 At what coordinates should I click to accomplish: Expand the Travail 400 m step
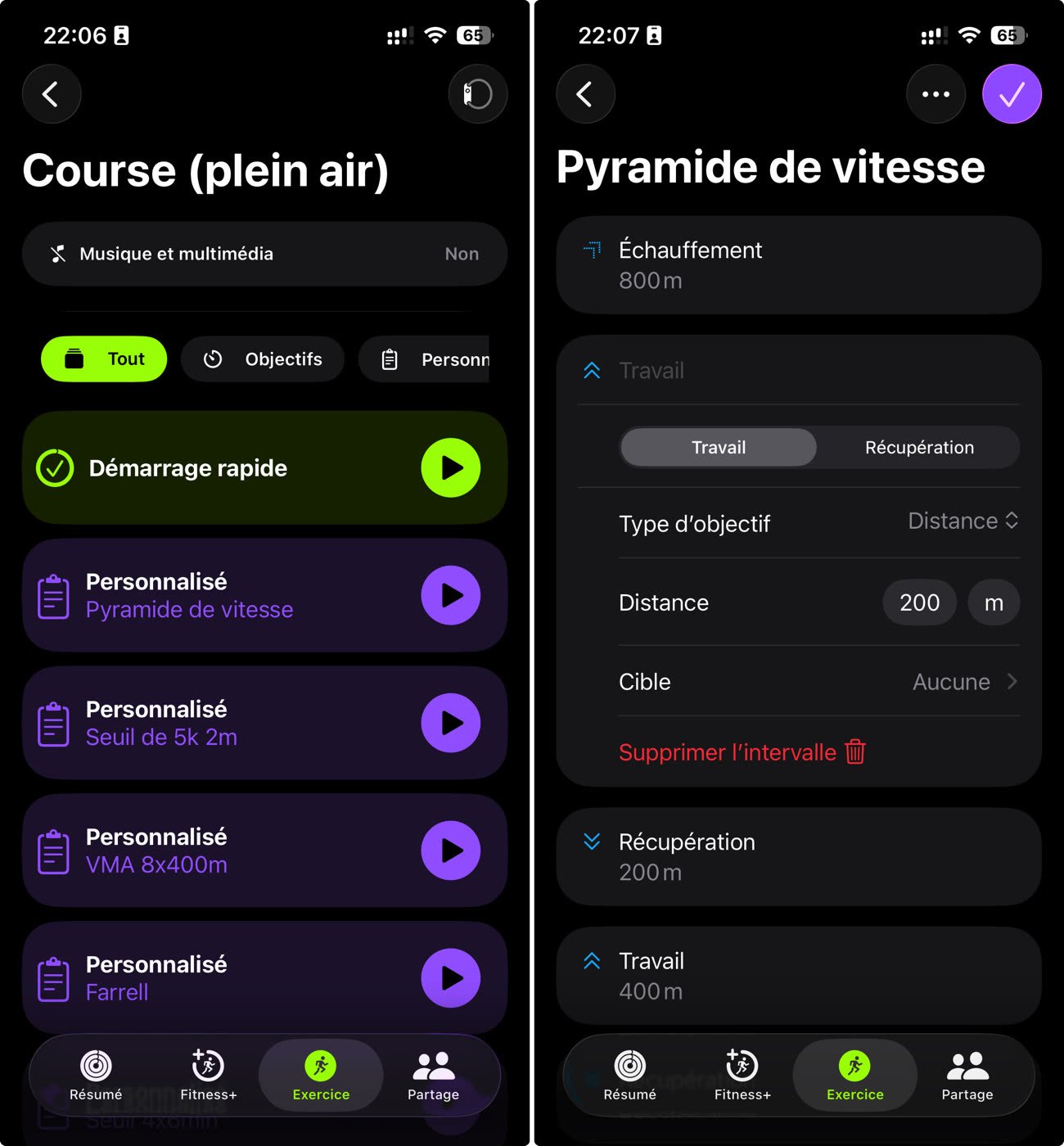tap(798, 976)
